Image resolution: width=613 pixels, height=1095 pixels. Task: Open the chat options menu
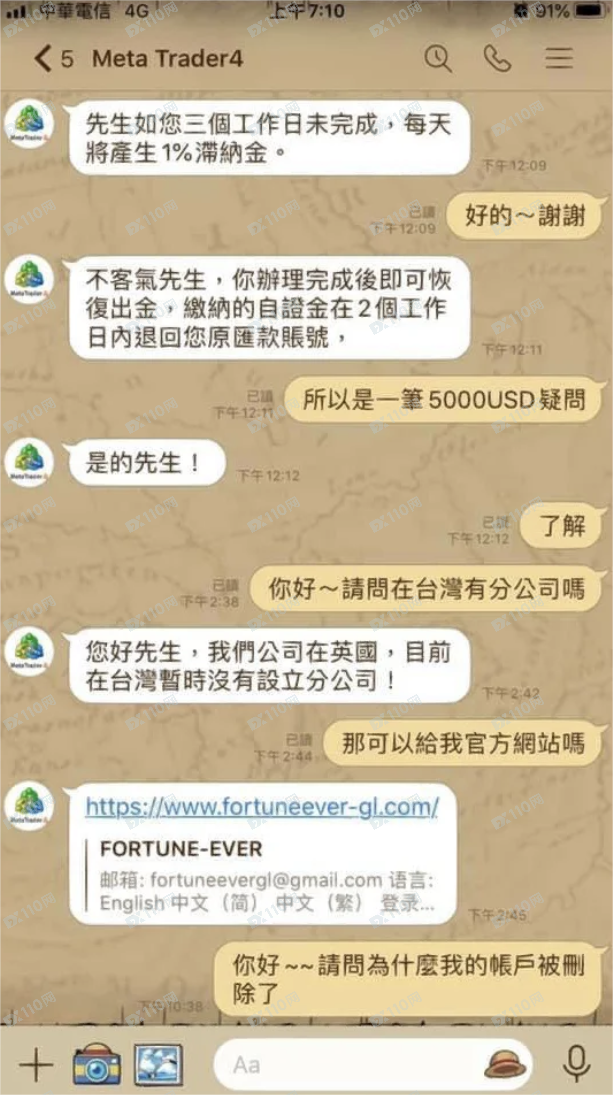coord(559,58)
